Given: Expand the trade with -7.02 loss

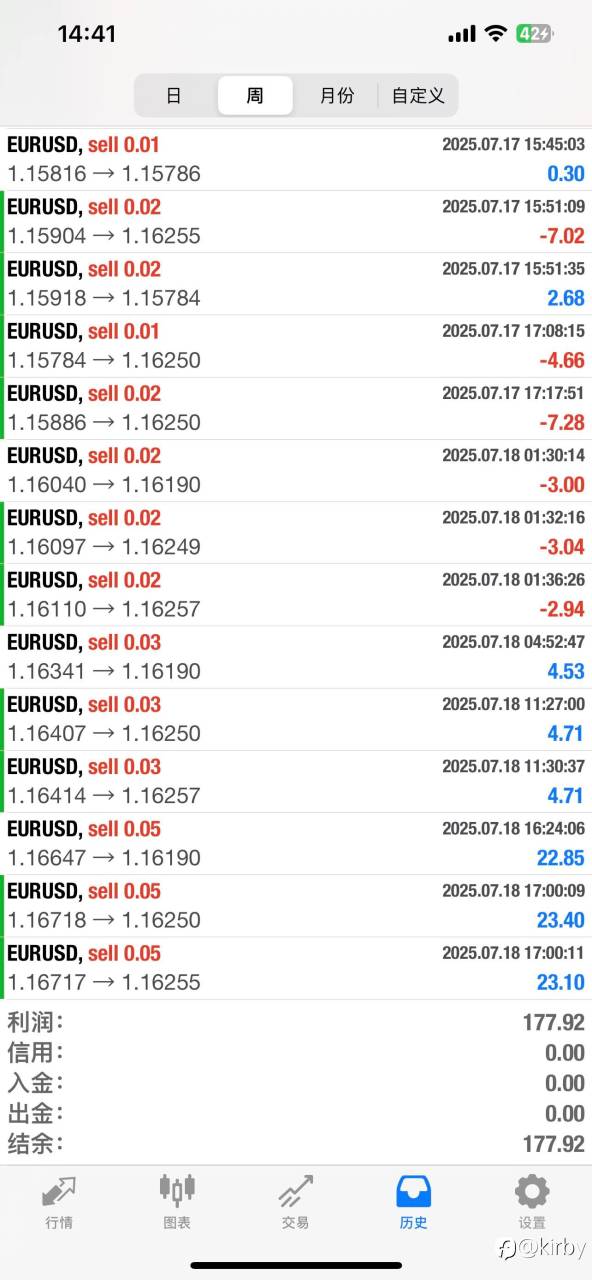Looking at the screenshot, I should tap(296, 221).
